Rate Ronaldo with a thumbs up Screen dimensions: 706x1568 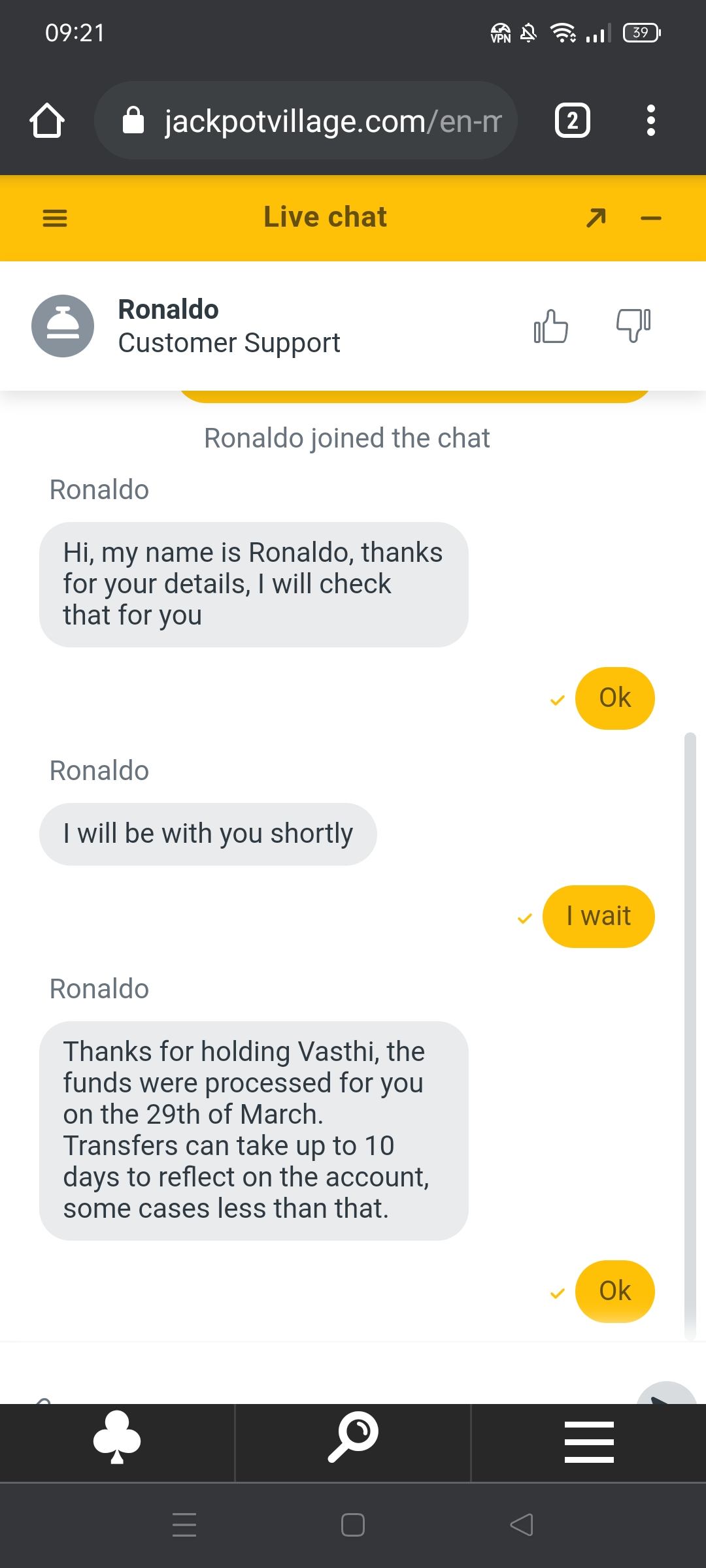click(x=550, y=326)
